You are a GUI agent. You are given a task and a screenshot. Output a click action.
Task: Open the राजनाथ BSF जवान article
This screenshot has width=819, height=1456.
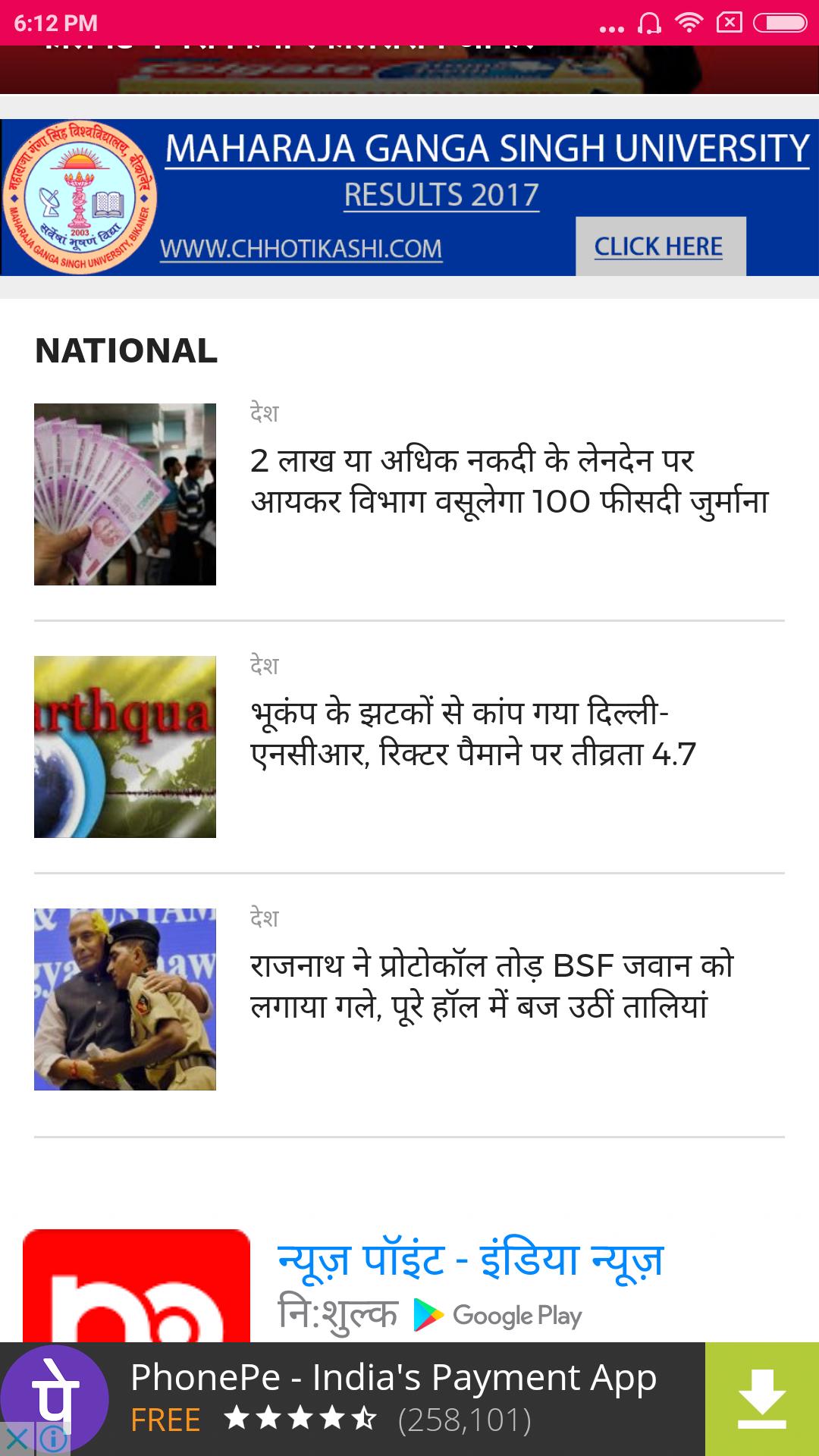tap(491, 986)
